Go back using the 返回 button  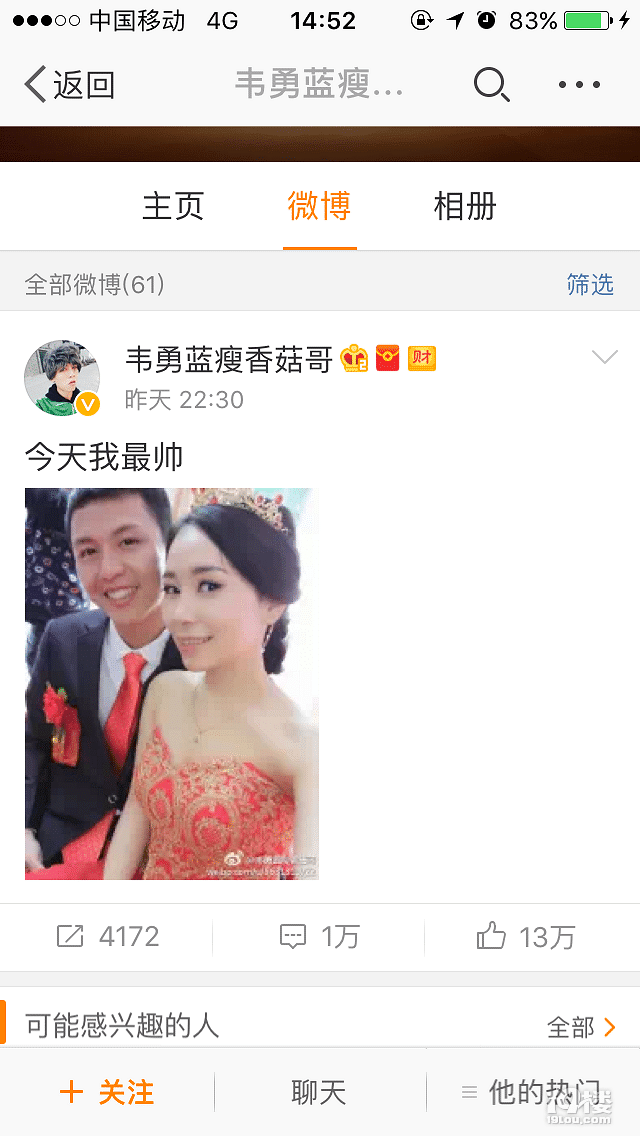pos(70,85)
